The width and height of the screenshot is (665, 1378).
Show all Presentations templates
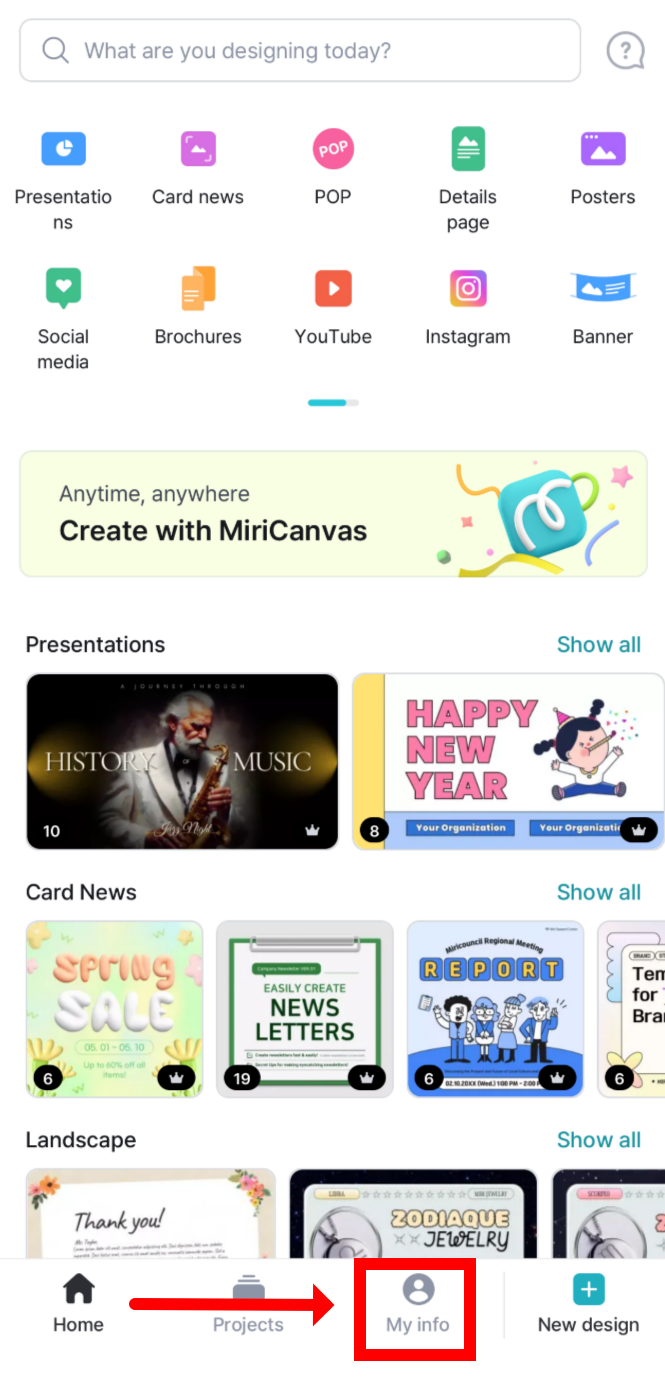598,645
